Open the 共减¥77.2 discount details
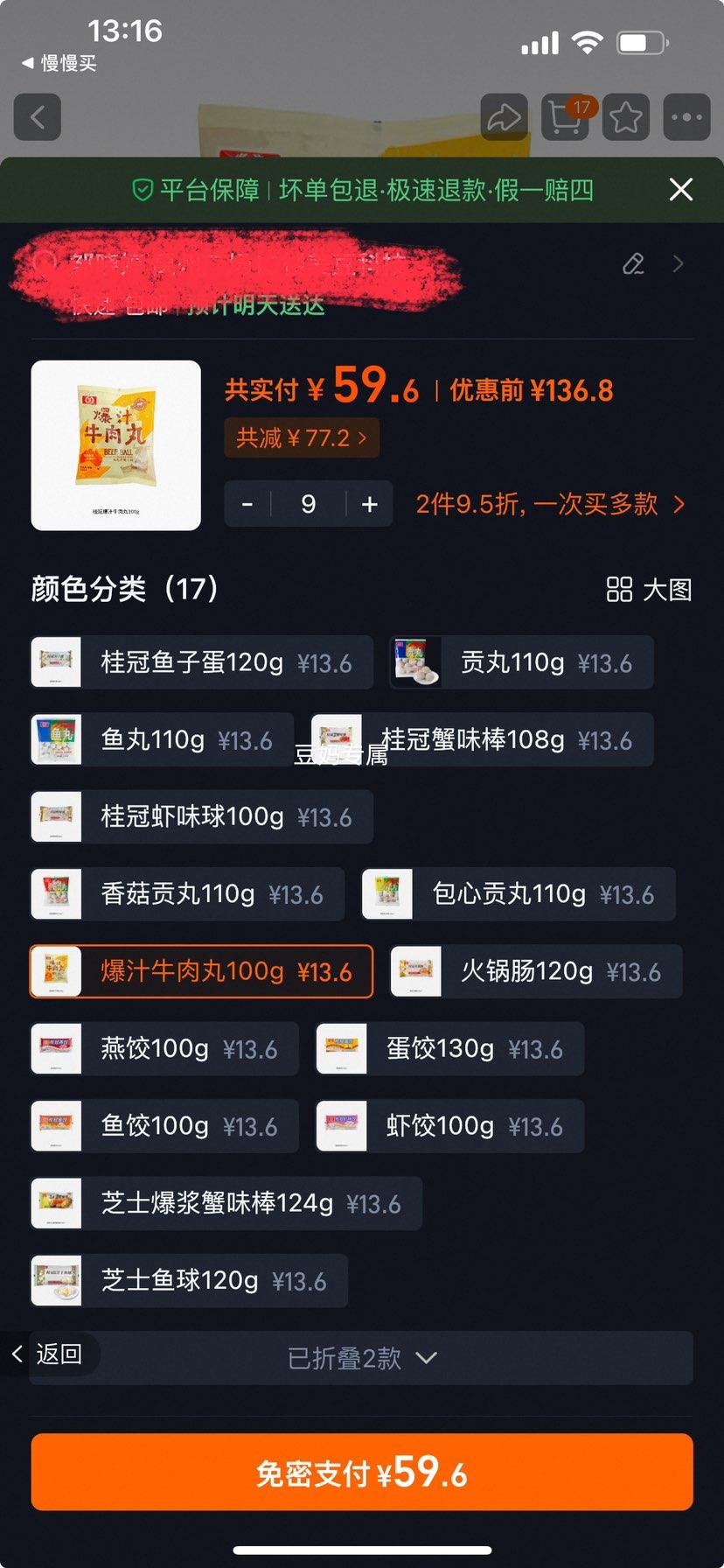This screenshot has height=1568, width=724. [301, 437]
